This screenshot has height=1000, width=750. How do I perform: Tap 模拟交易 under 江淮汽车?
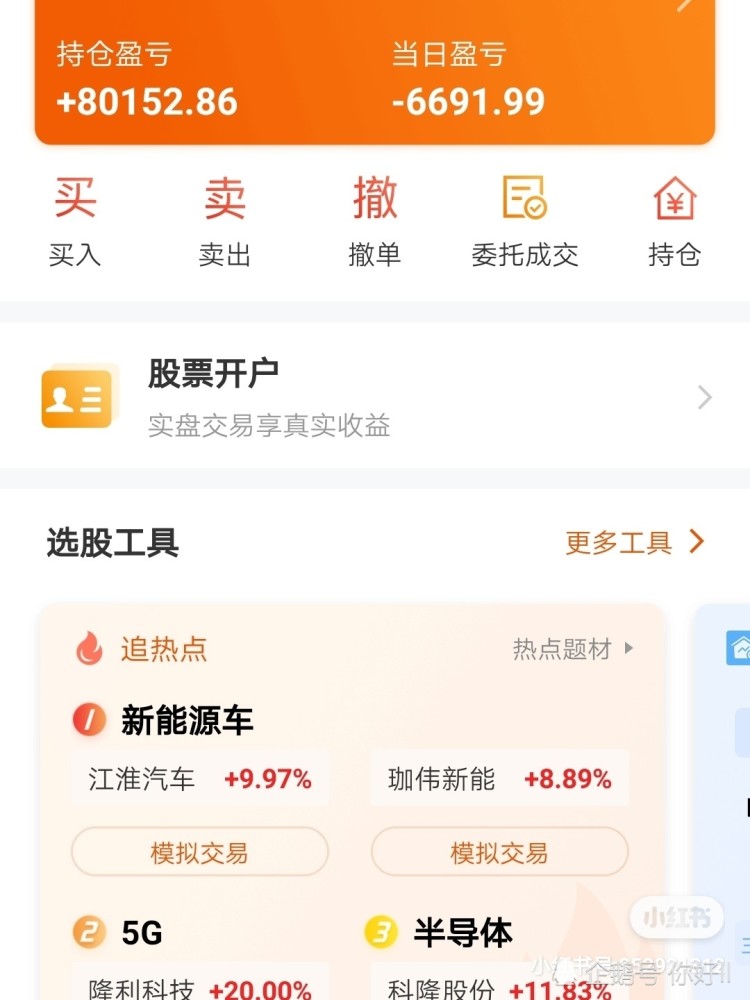[200, 853]
